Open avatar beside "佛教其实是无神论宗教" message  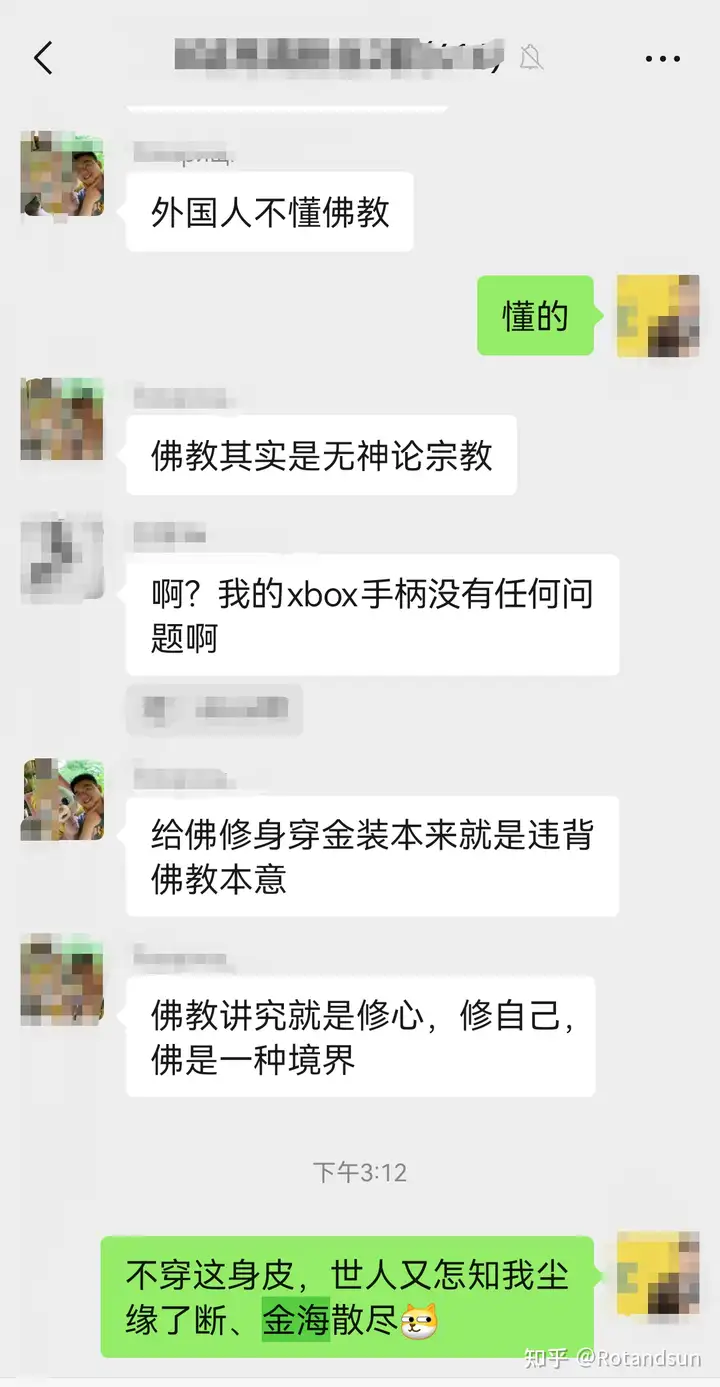click(x=62, y=419)
